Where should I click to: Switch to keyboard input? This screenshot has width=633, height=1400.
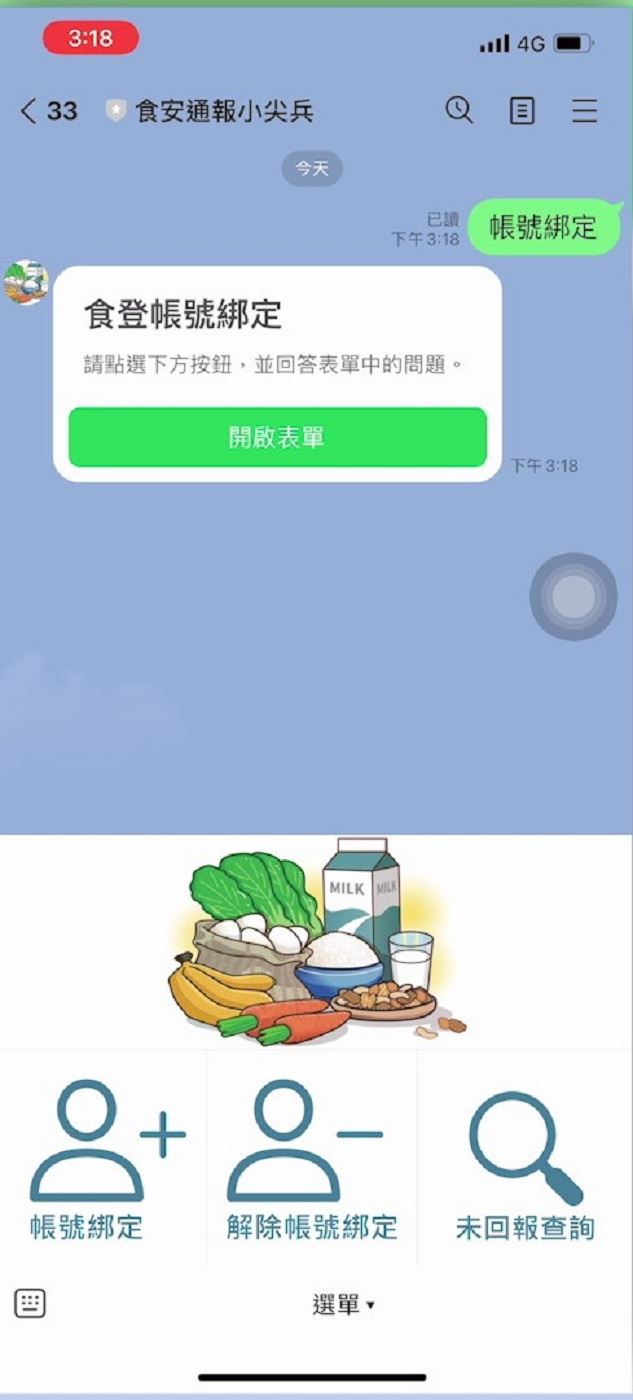[x=30, y=1303]
